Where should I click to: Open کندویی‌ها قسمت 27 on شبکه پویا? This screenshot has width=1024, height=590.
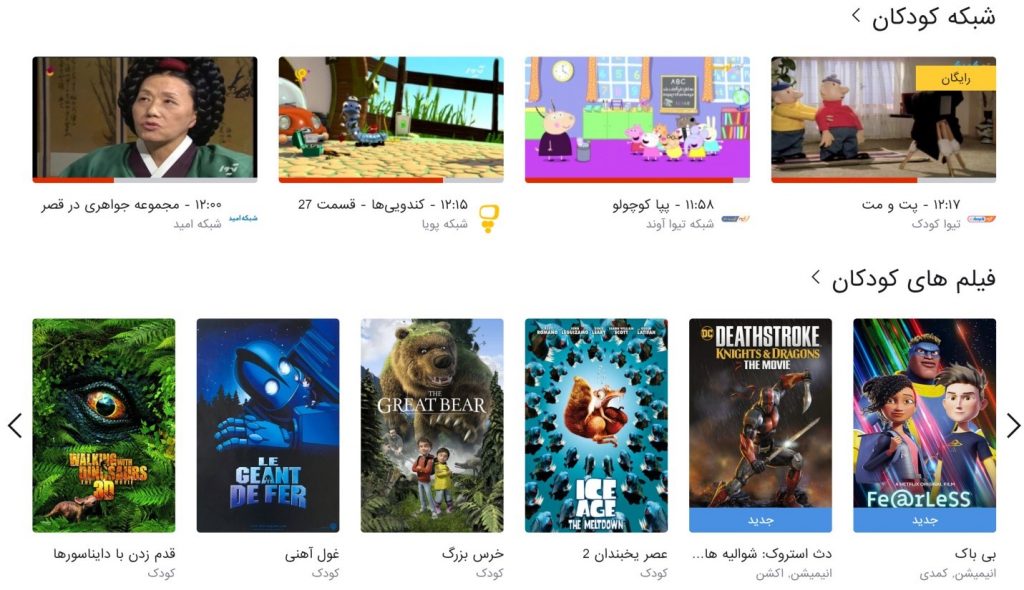pos(391,119)
